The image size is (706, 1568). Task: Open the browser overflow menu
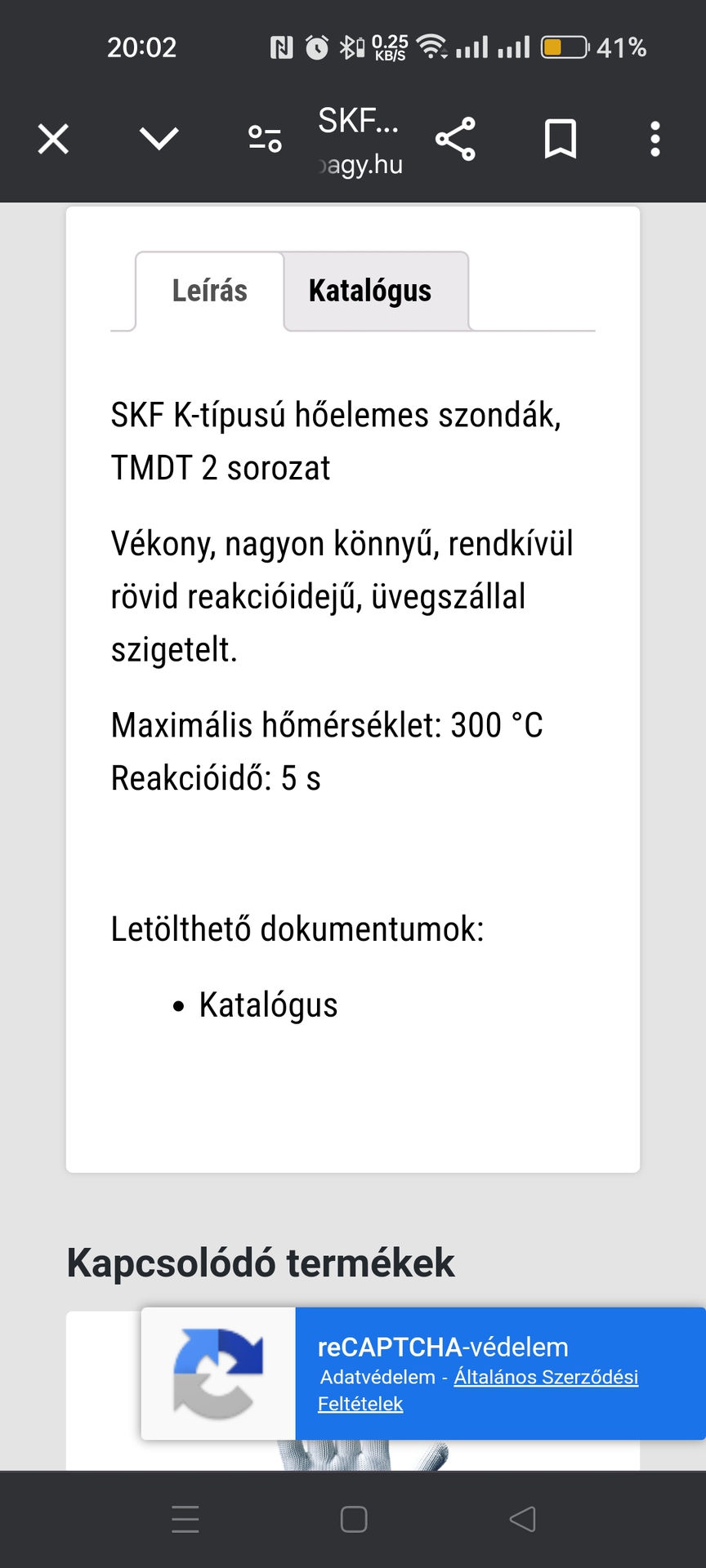tap(655, 139)
